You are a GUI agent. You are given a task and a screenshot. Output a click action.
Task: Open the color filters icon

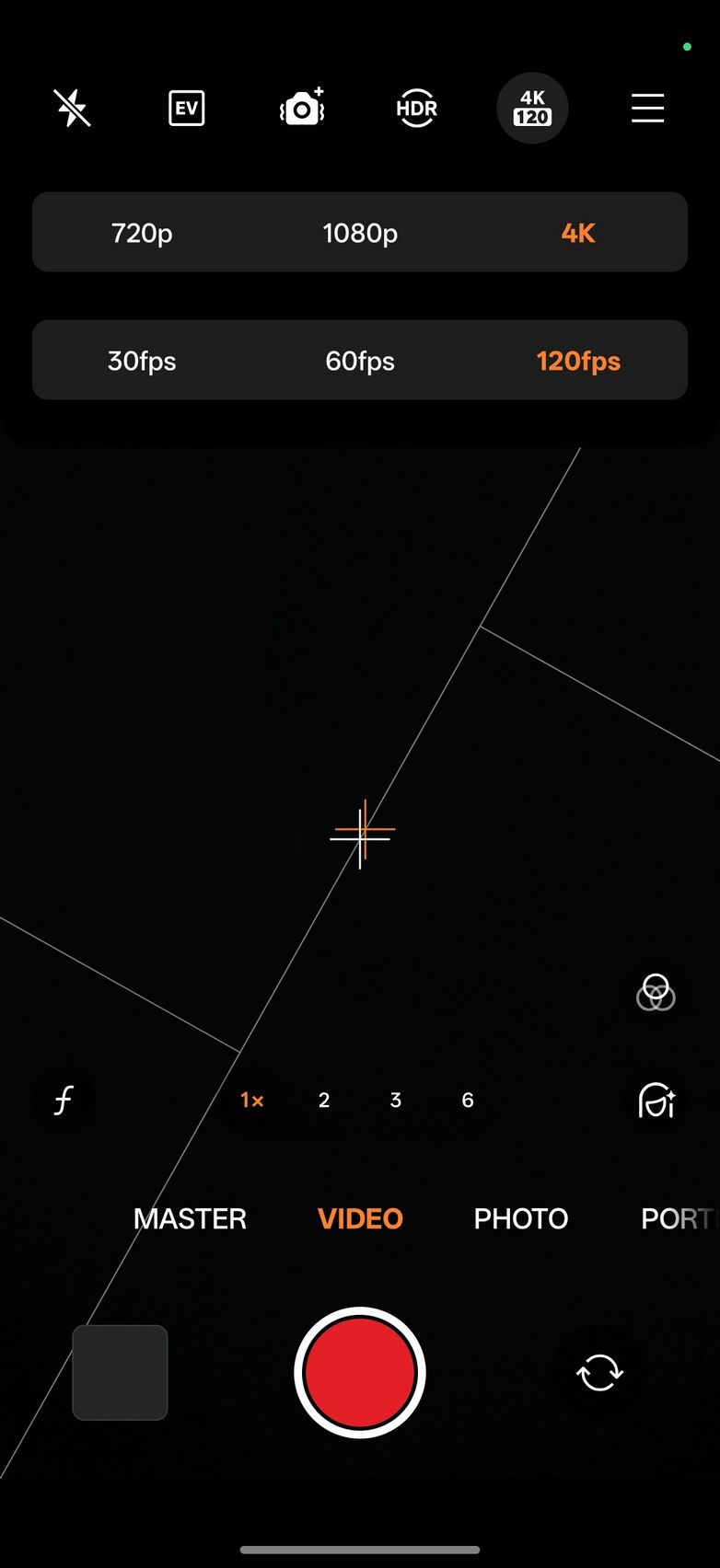click(x=656, y=993)
